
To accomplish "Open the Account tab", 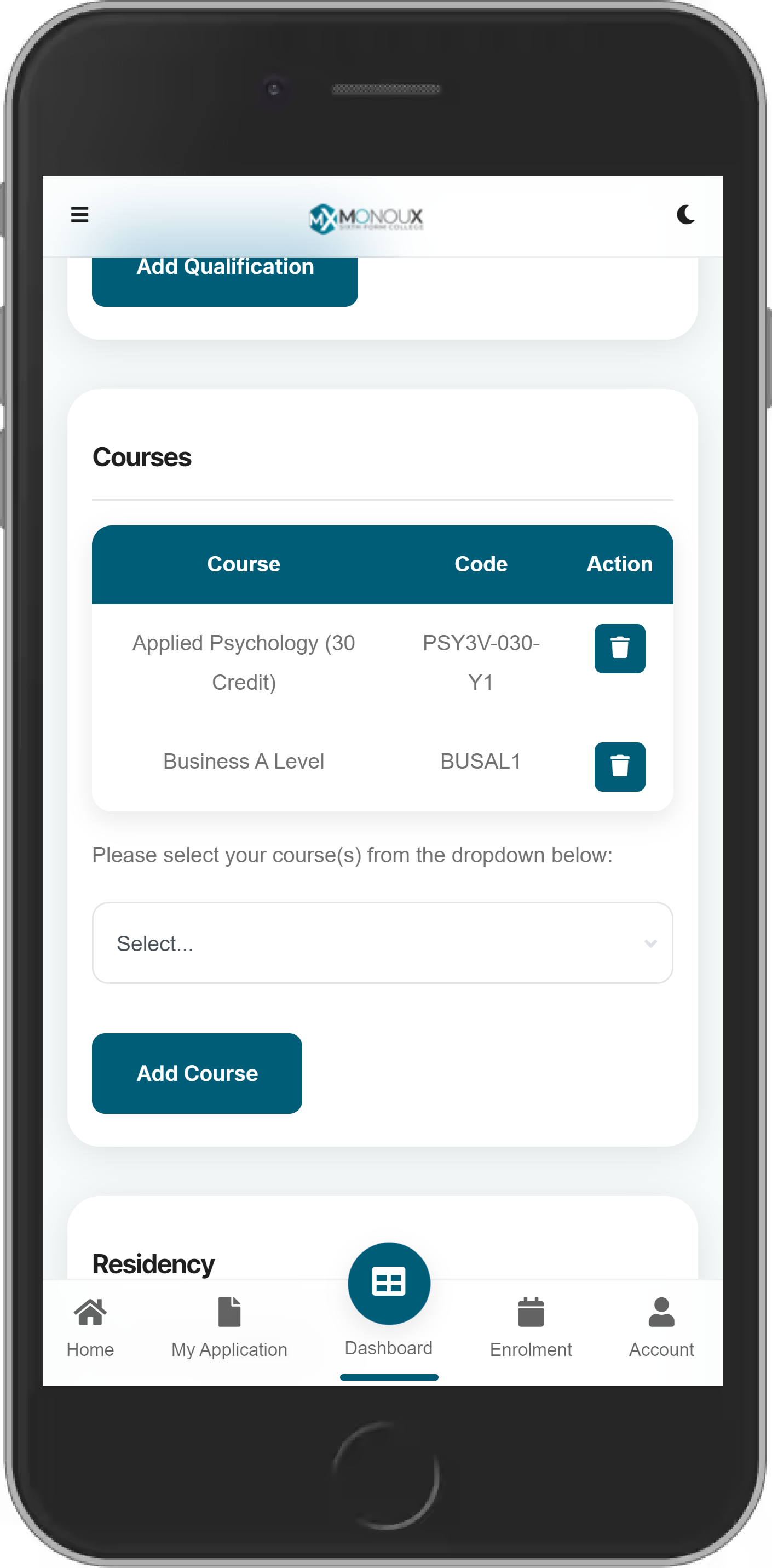I will click(661, 1327).
